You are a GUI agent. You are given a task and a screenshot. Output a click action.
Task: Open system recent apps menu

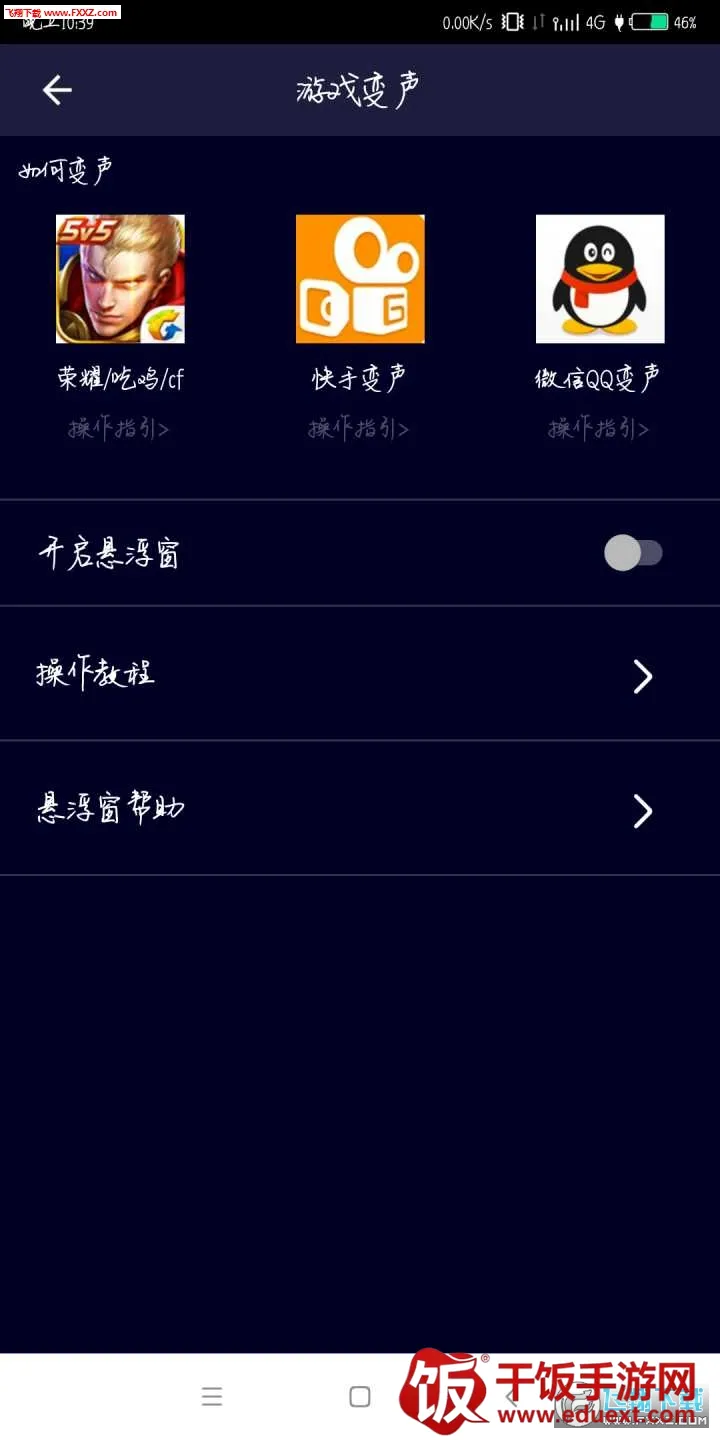[211, 1397]
